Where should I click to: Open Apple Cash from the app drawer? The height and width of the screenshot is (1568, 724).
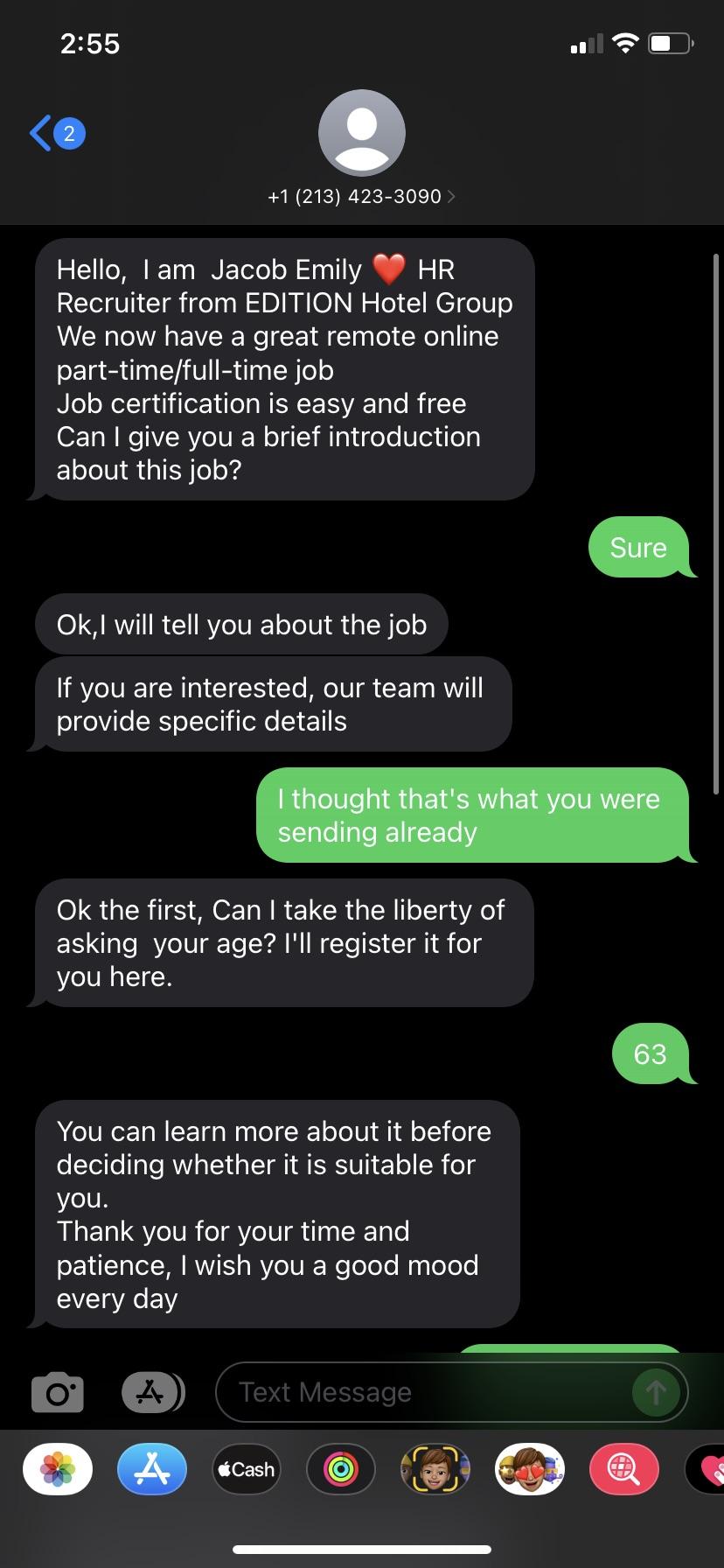pyautogui.click(x=246, y=1468)
